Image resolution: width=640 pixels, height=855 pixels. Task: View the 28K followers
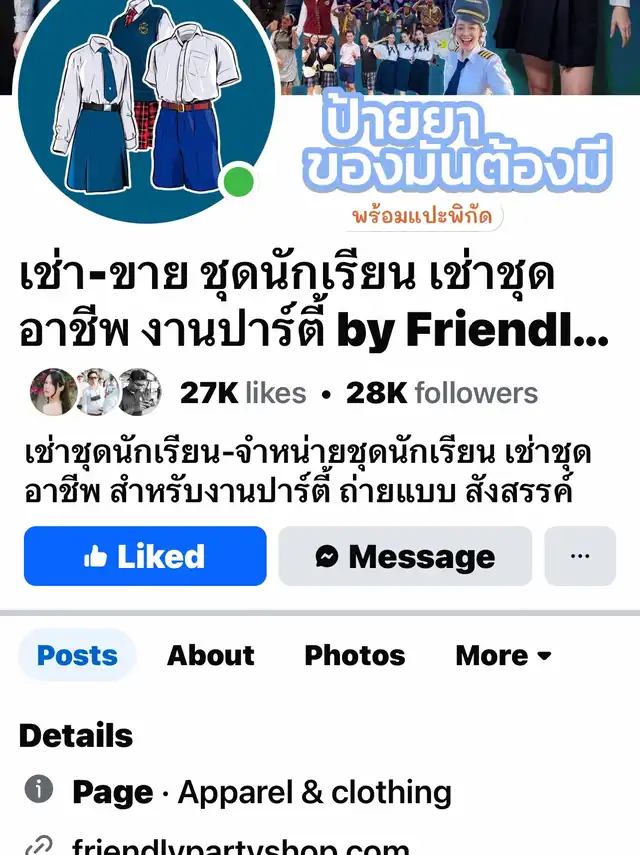tap(441, 393)
